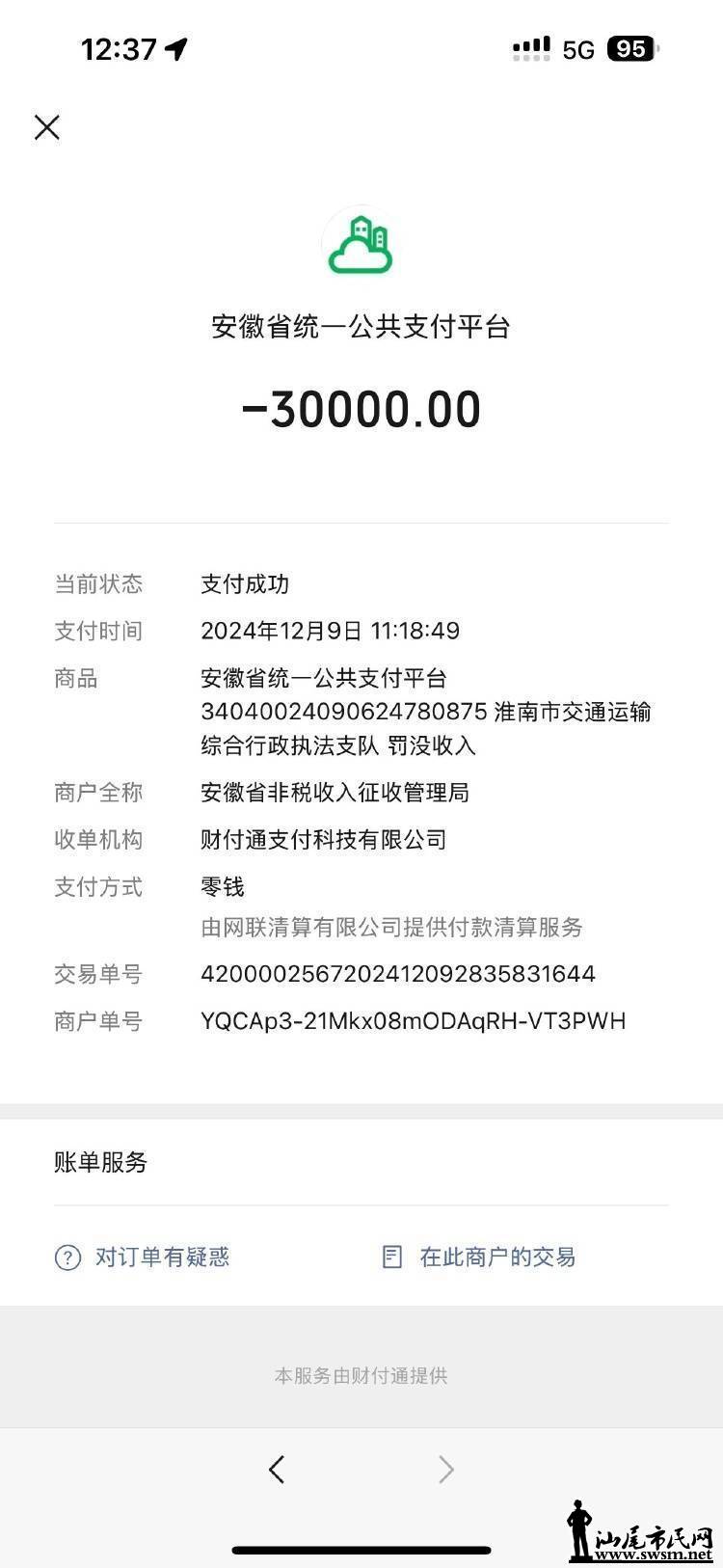Close the payment details page
This screenshot has width=723, height=1568.
tap(47, 127)
